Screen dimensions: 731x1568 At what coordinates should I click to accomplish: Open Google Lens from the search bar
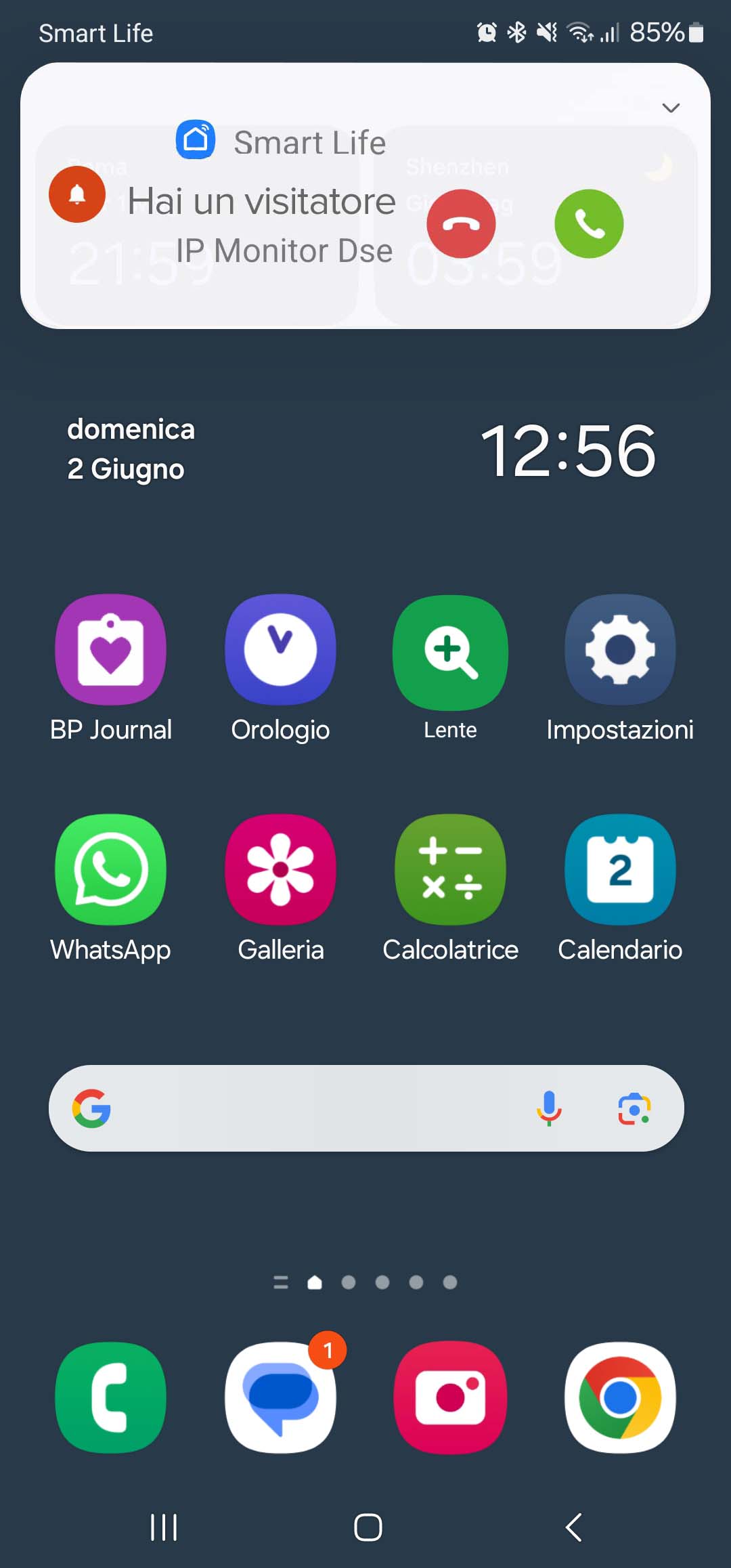point(634,1108)
